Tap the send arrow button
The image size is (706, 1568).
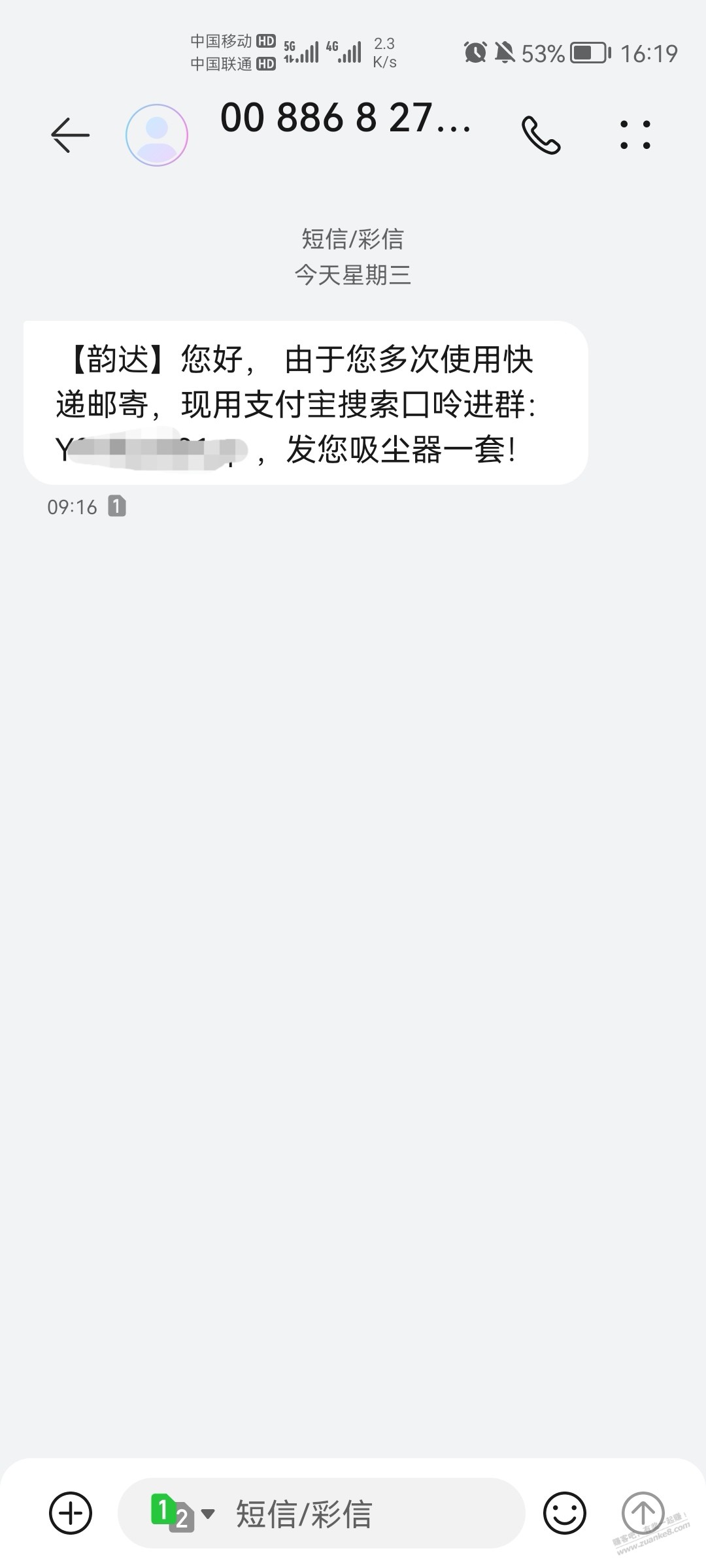(643, 1512)
